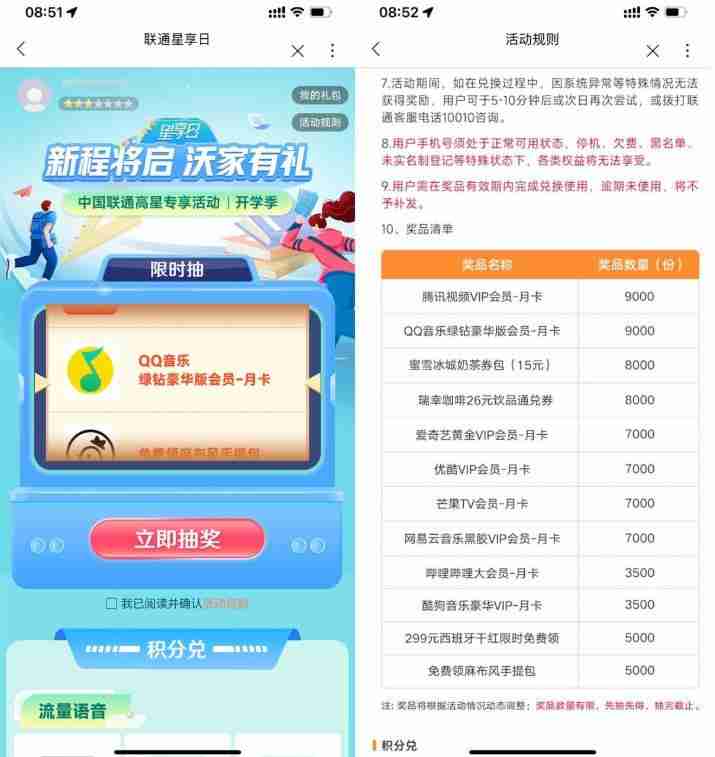The image size is (715, 757).
Task: Check the 我已阅读并确认 checkbox
Action: click(112, 603)
